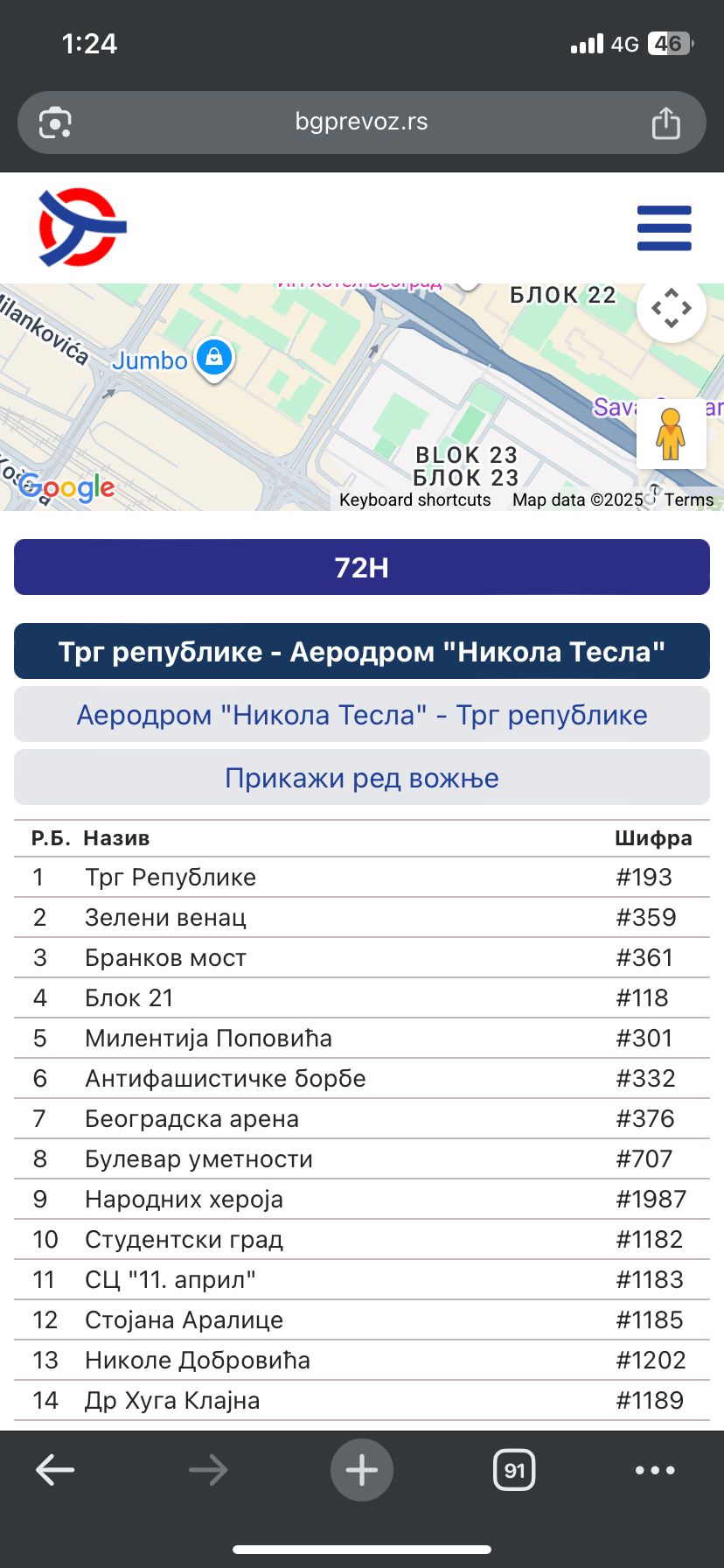Tap the 72H line button

pos(361,567)
